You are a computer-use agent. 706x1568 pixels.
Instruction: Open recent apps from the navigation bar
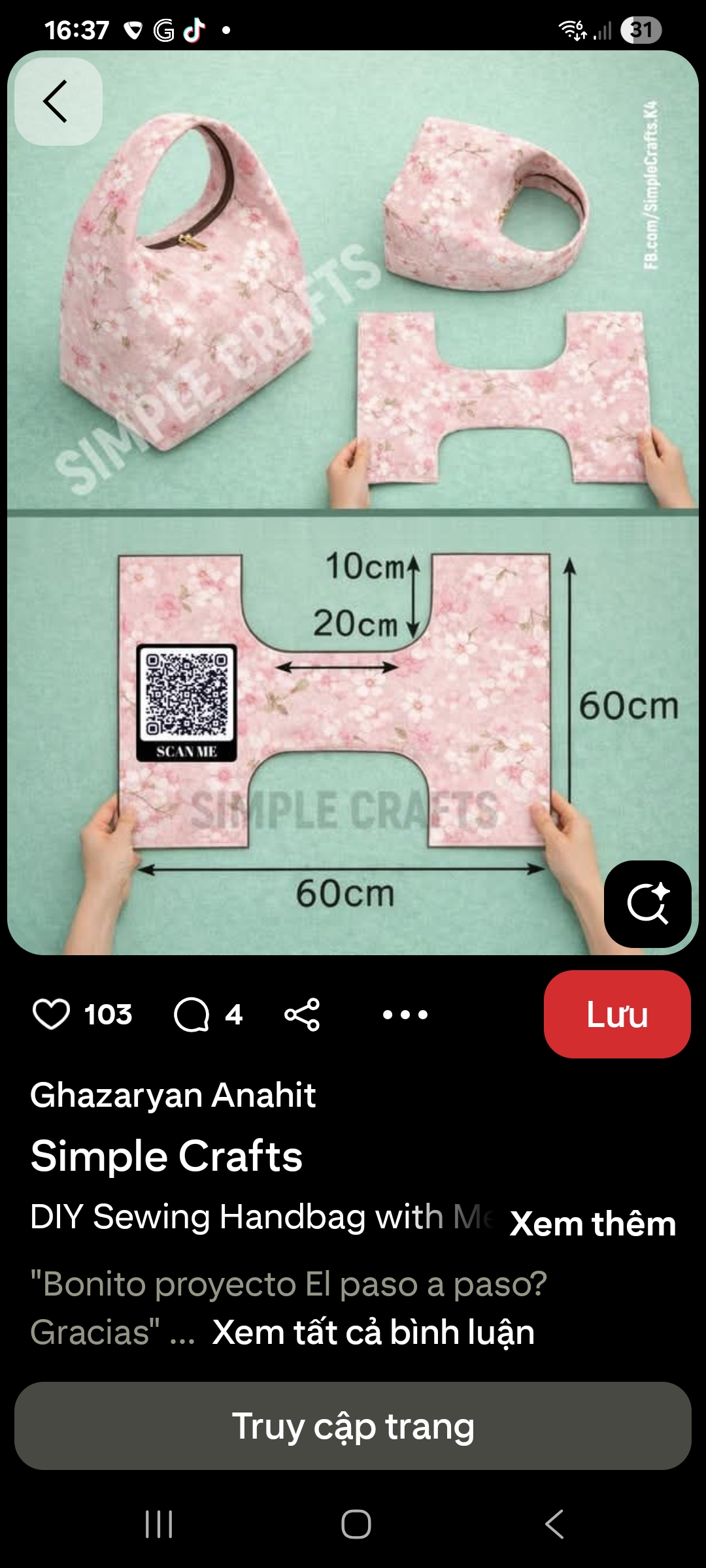click(x=159, y=1524)
